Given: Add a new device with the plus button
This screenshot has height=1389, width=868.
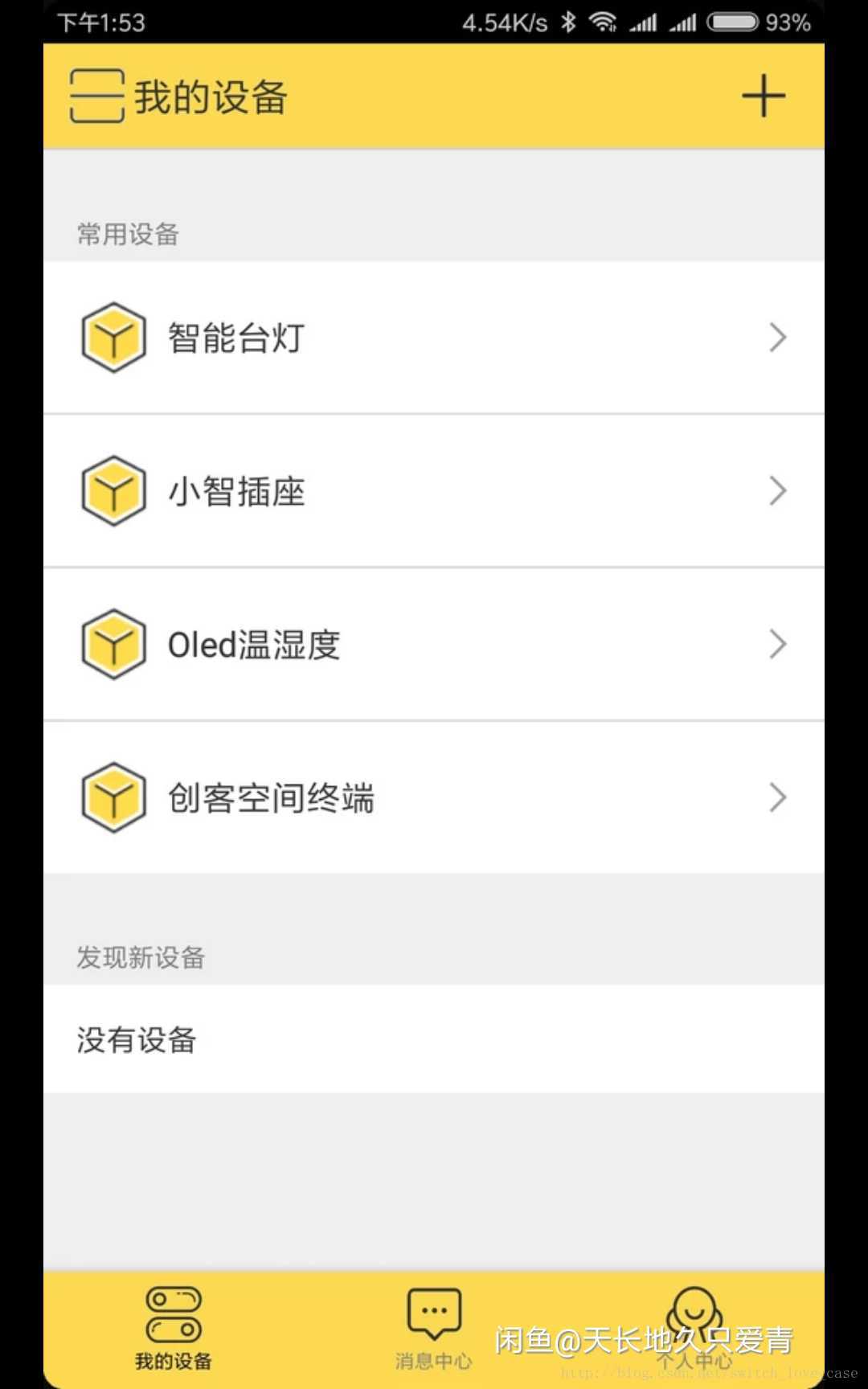Looking at the screenshot, I should click(x=762, y=96).
